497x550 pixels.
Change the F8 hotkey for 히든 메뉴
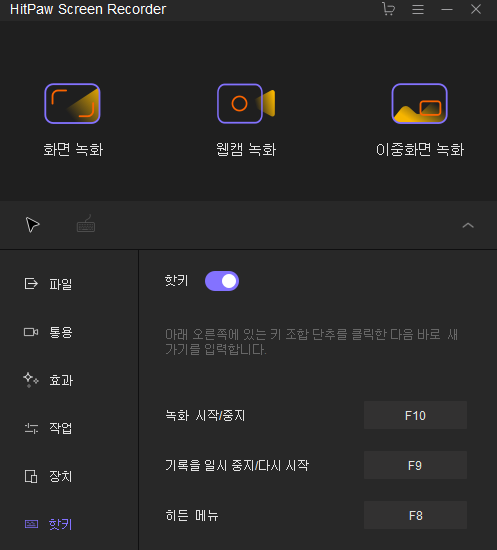pyautogui.click(x=415, y=515)
